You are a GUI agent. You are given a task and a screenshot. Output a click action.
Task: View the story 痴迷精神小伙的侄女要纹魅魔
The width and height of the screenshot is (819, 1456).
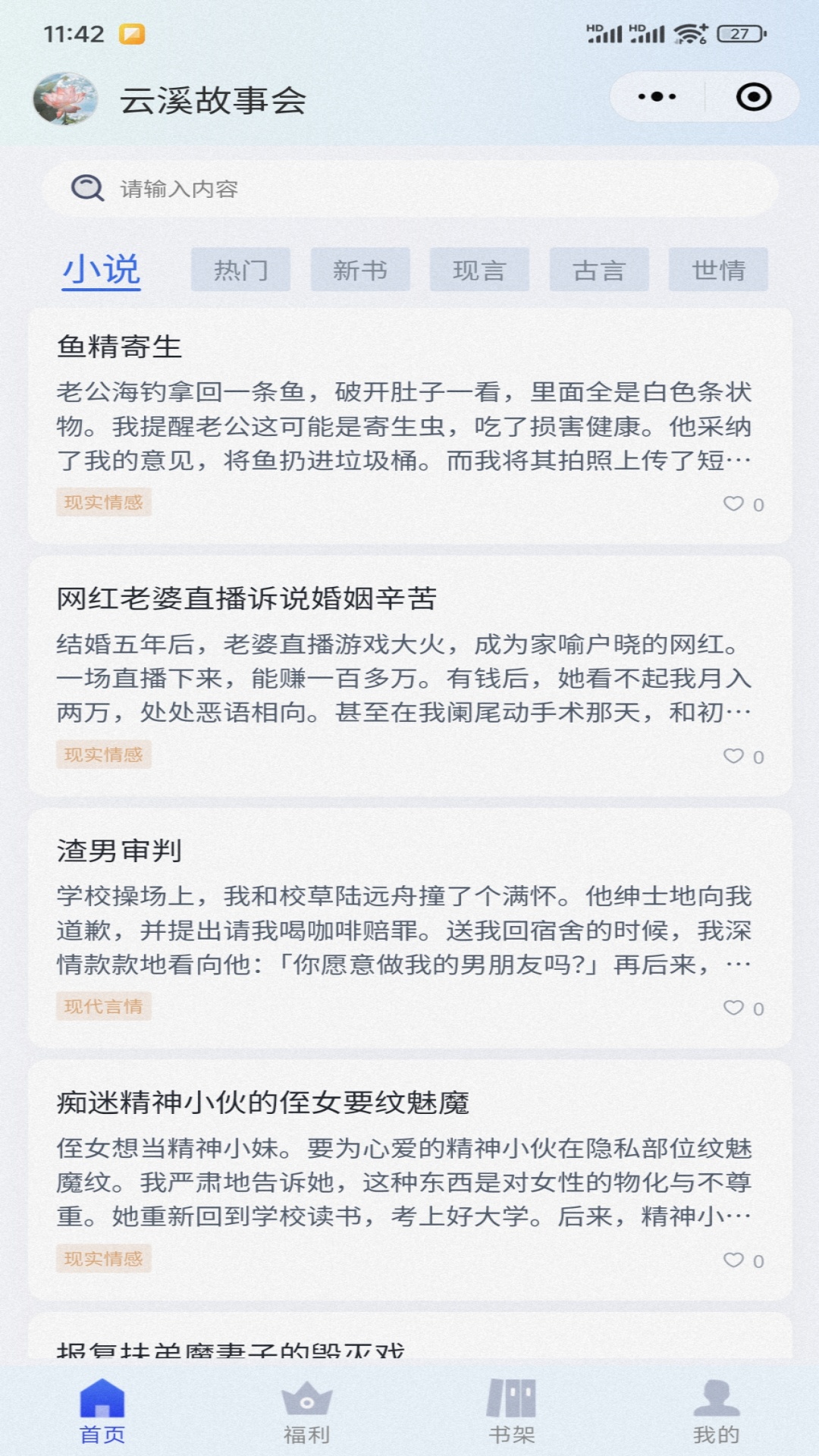[262, 1103]
